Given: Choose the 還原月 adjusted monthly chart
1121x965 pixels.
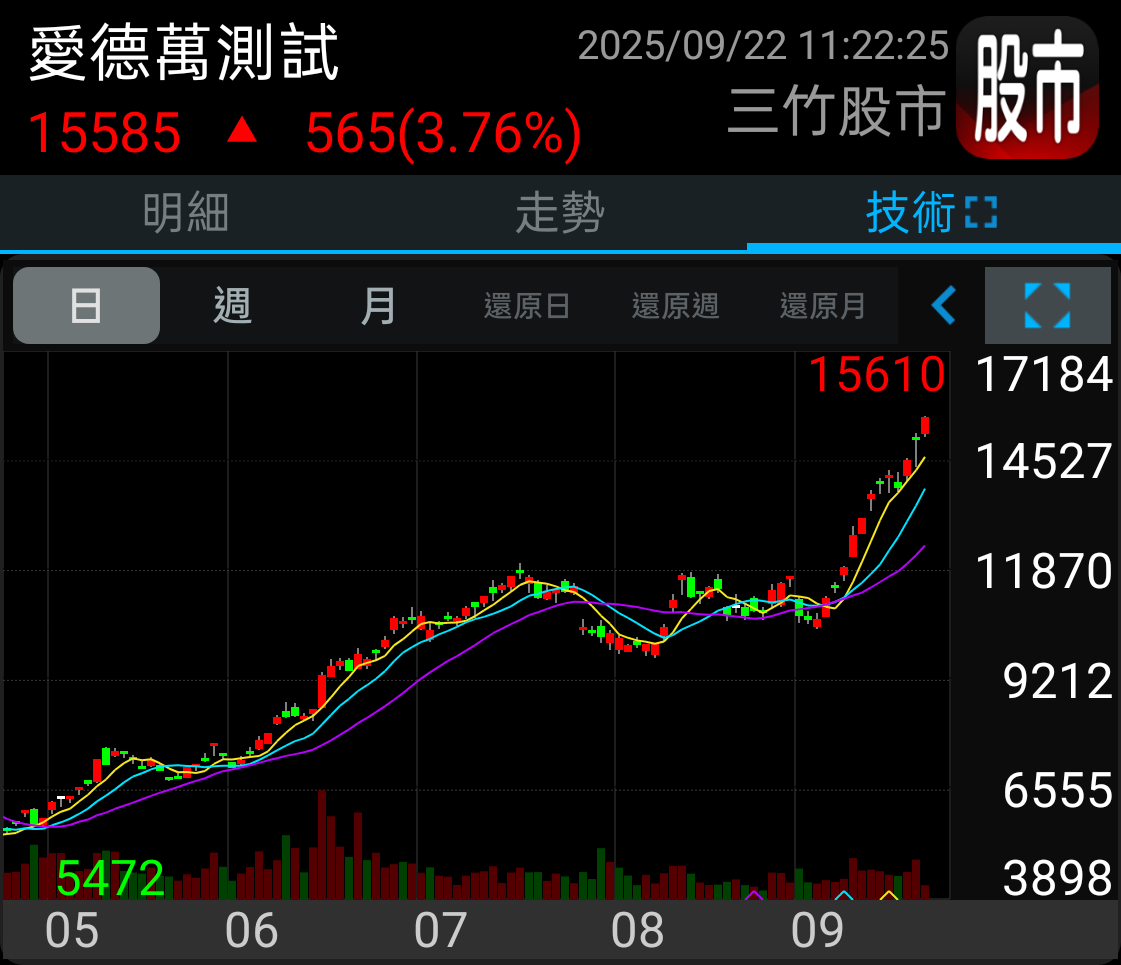Looking at the screenshot, I should tap(822, 306).
